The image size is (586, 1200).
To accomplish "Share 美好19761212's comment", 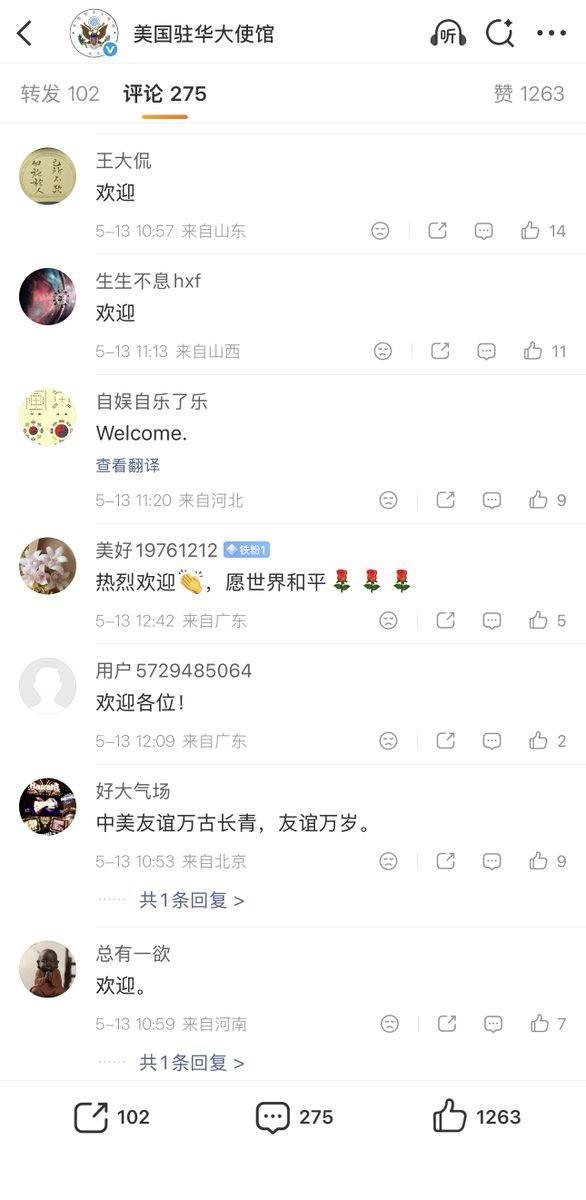I will click(445, 621).
